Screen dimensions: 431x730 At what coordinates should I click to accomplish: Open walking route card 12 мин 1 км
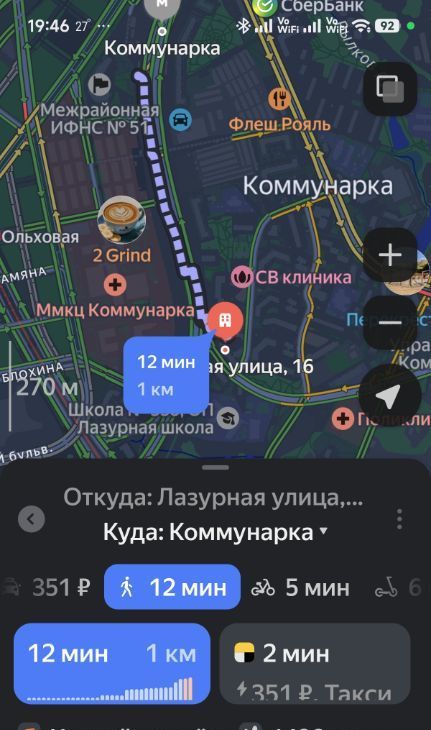(112, 663)
